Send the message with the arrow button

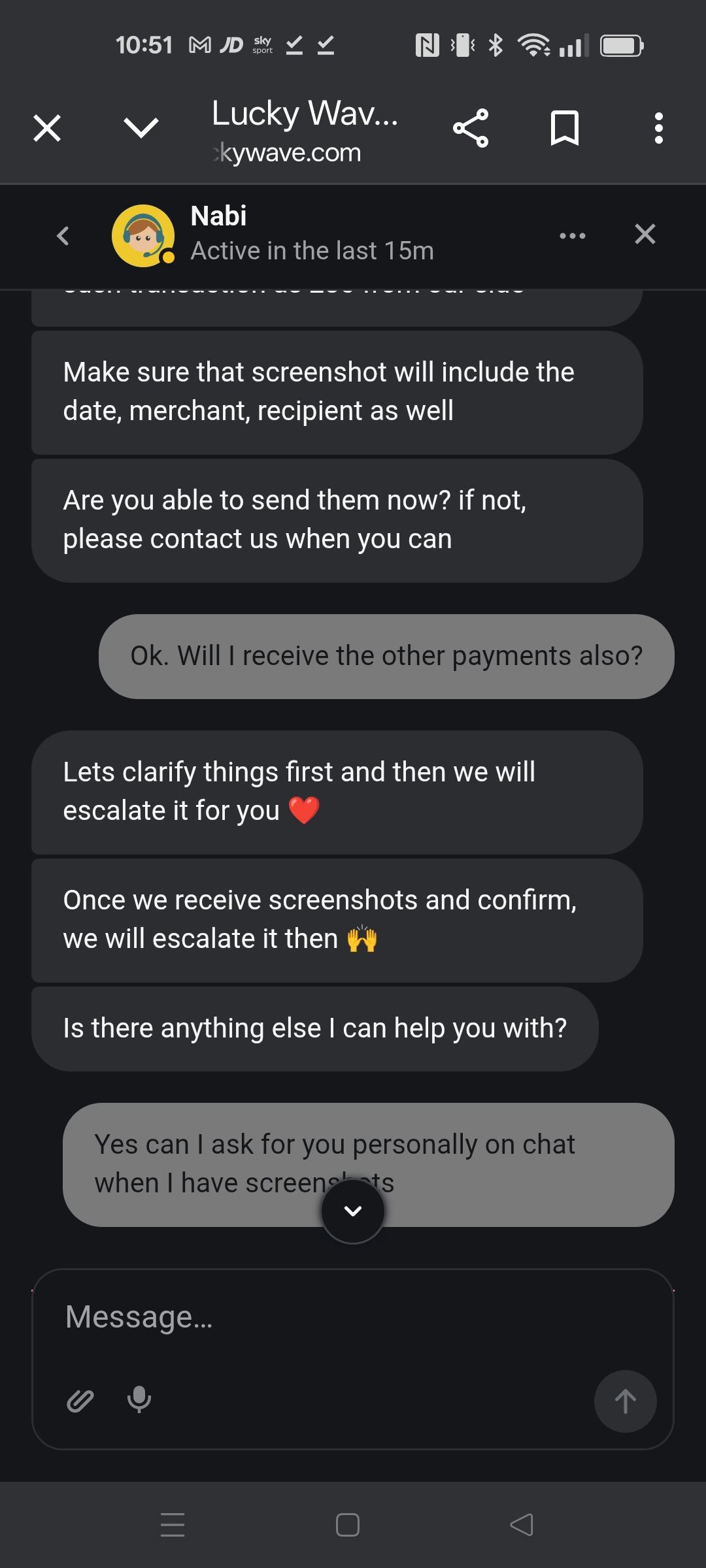[x=625, y=1401]
